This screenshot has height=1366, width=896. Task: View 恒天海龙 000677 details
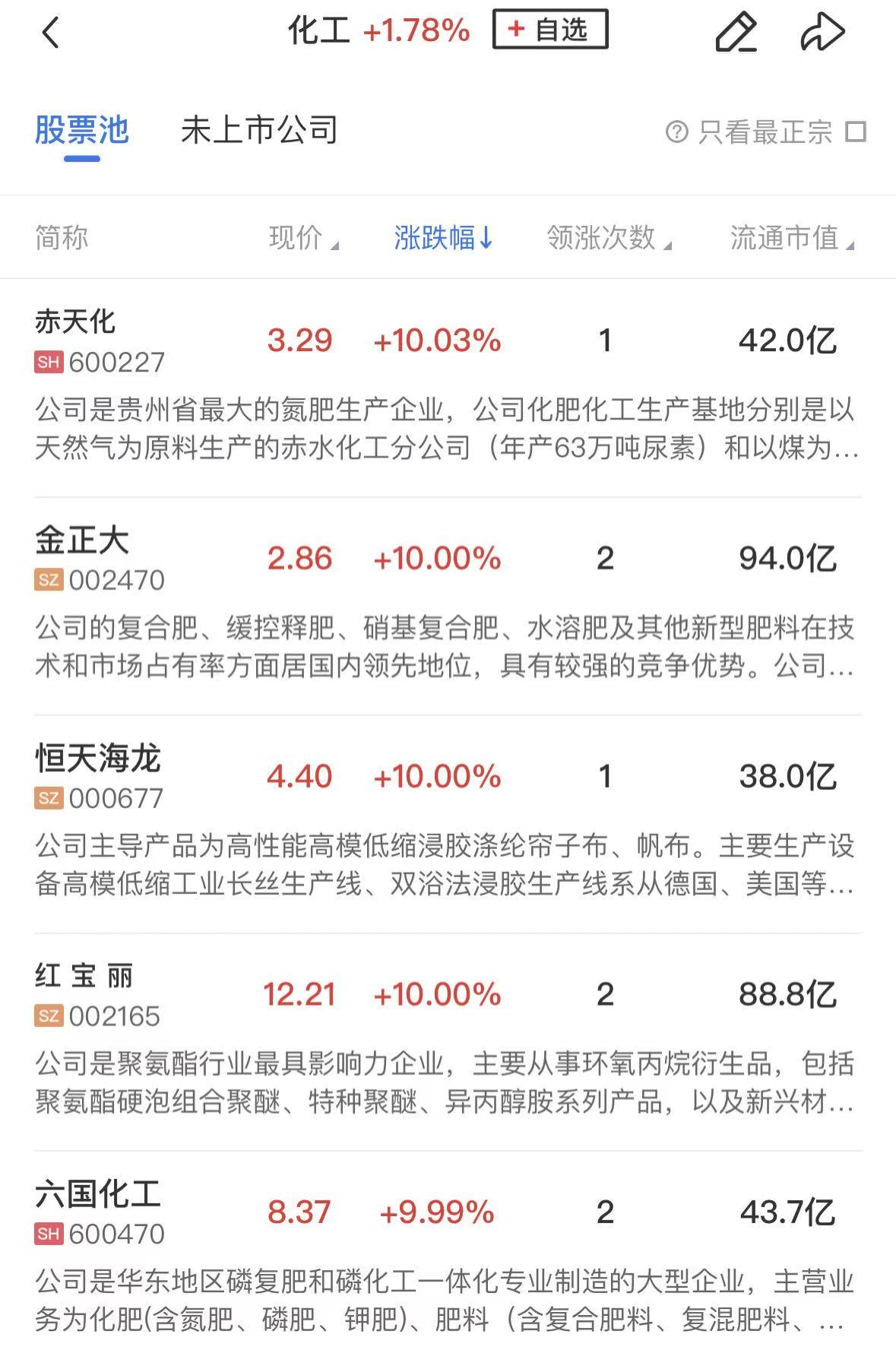tap(99, 777)
